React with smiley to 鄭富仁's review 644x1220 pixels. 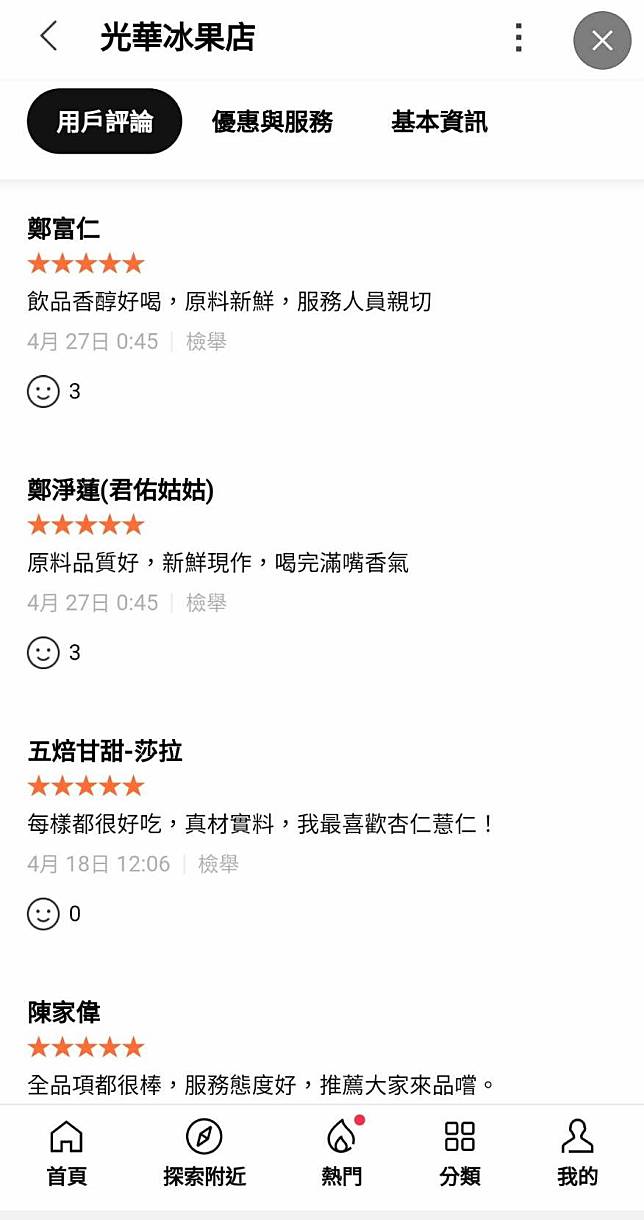coord(43,392)
